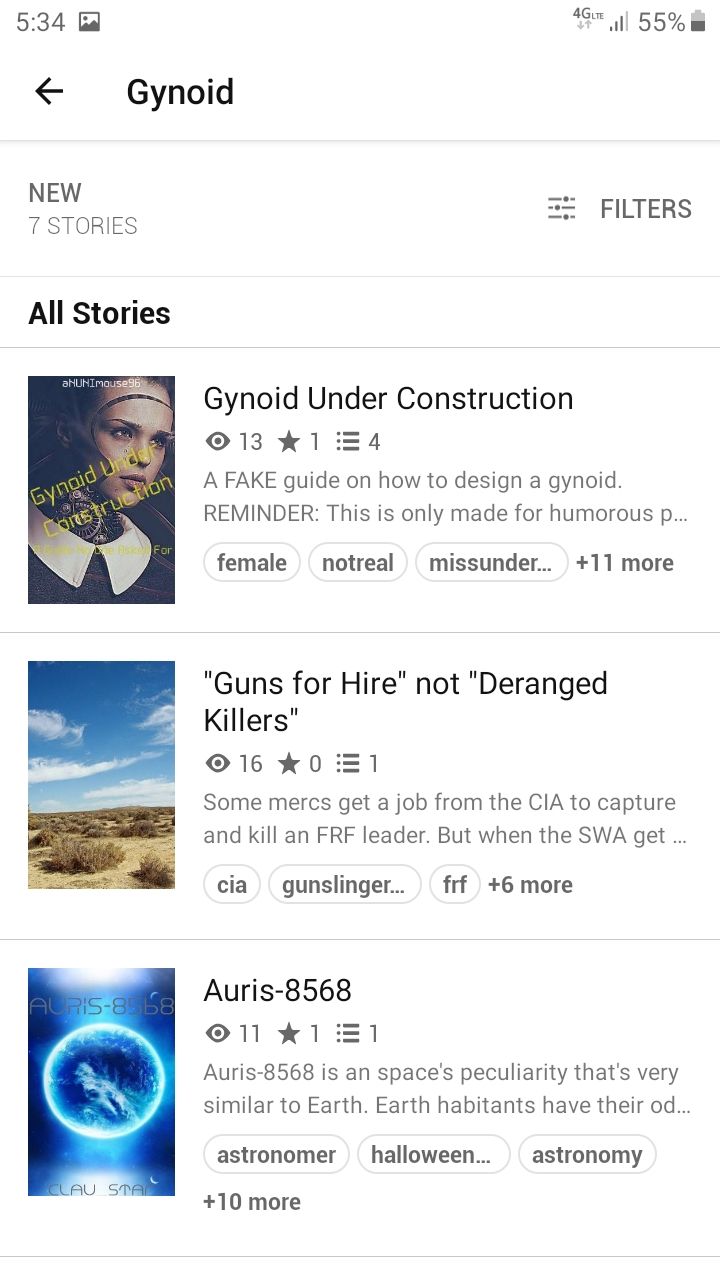Select the 'astronomer' tag chip
720x1280 pixels.
(276, 1155)
